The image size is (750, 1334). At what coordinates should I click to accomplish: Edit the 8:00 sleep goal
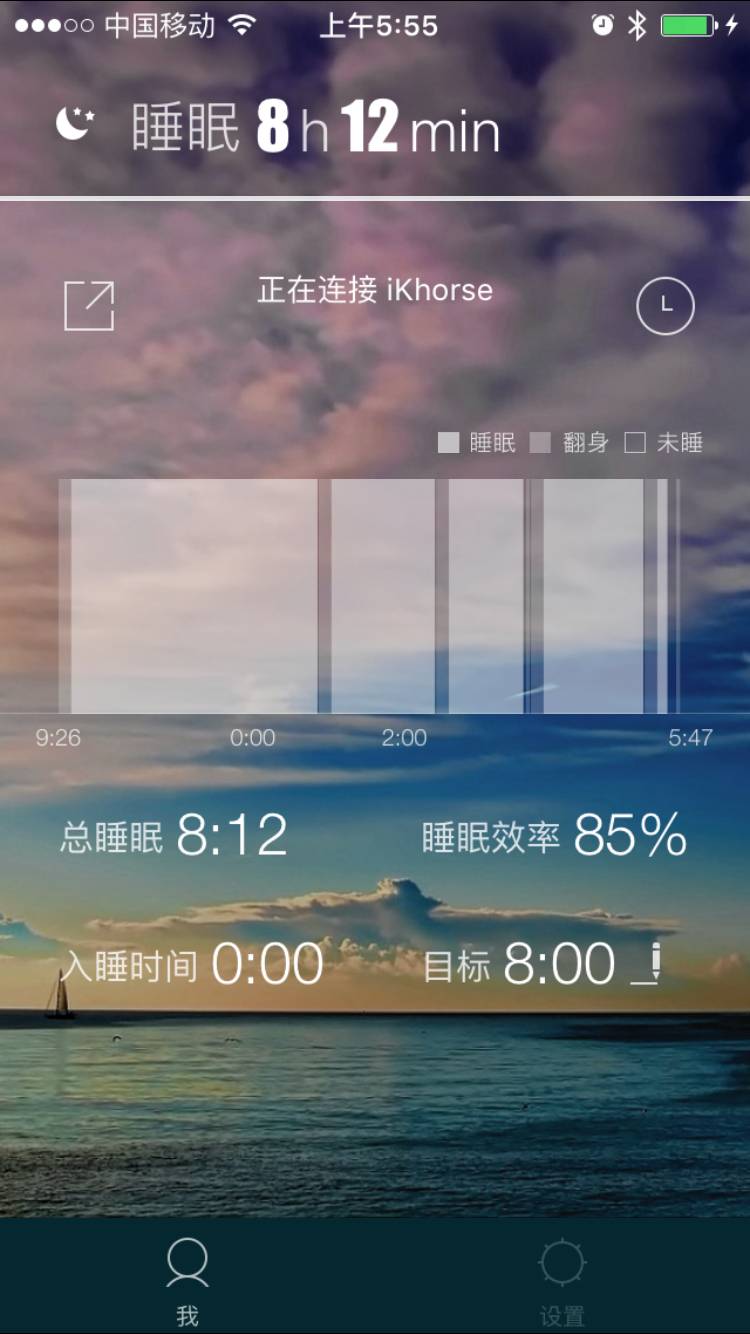click(649, 964)
